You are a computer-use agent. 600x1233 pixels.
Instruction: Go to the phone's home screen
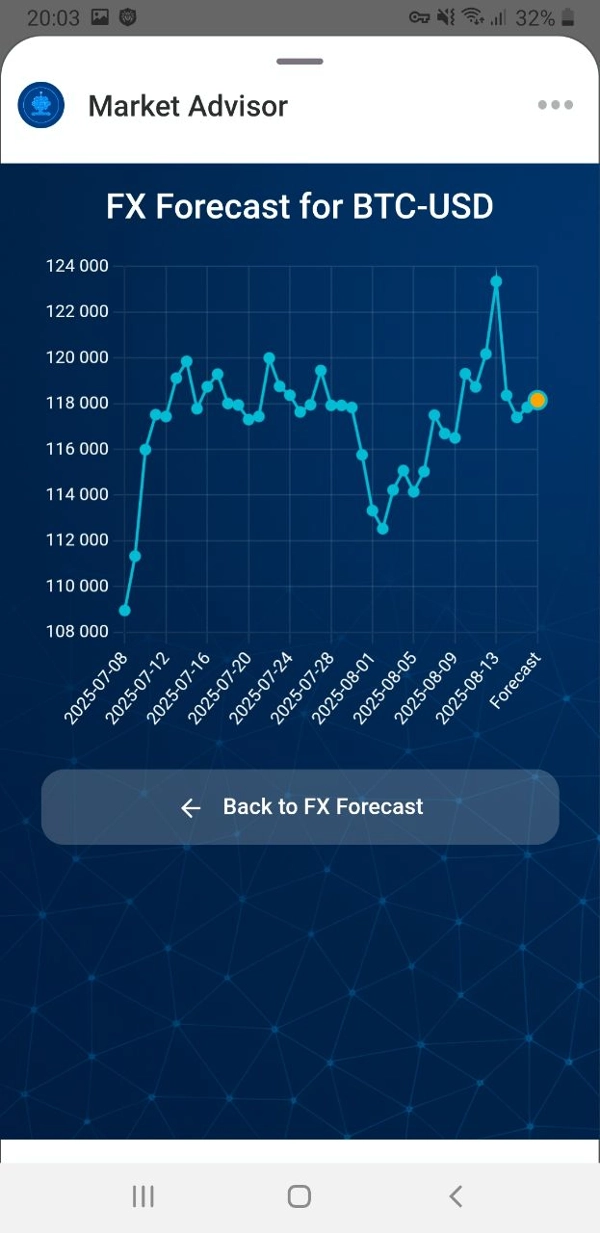(299, 1196)
